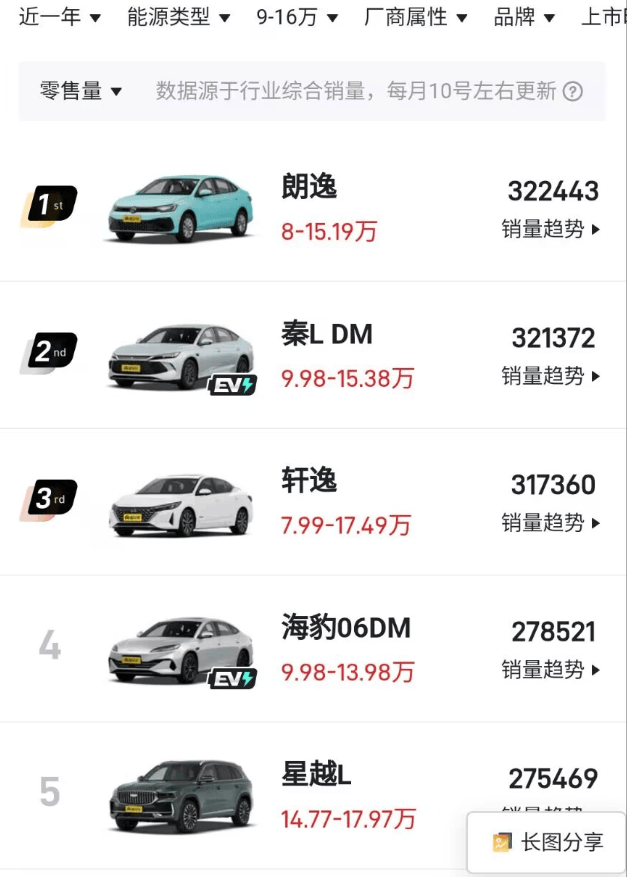627x877 pixels.
Task: Share ranking via 长图分享 button
Action: point(547,842)
